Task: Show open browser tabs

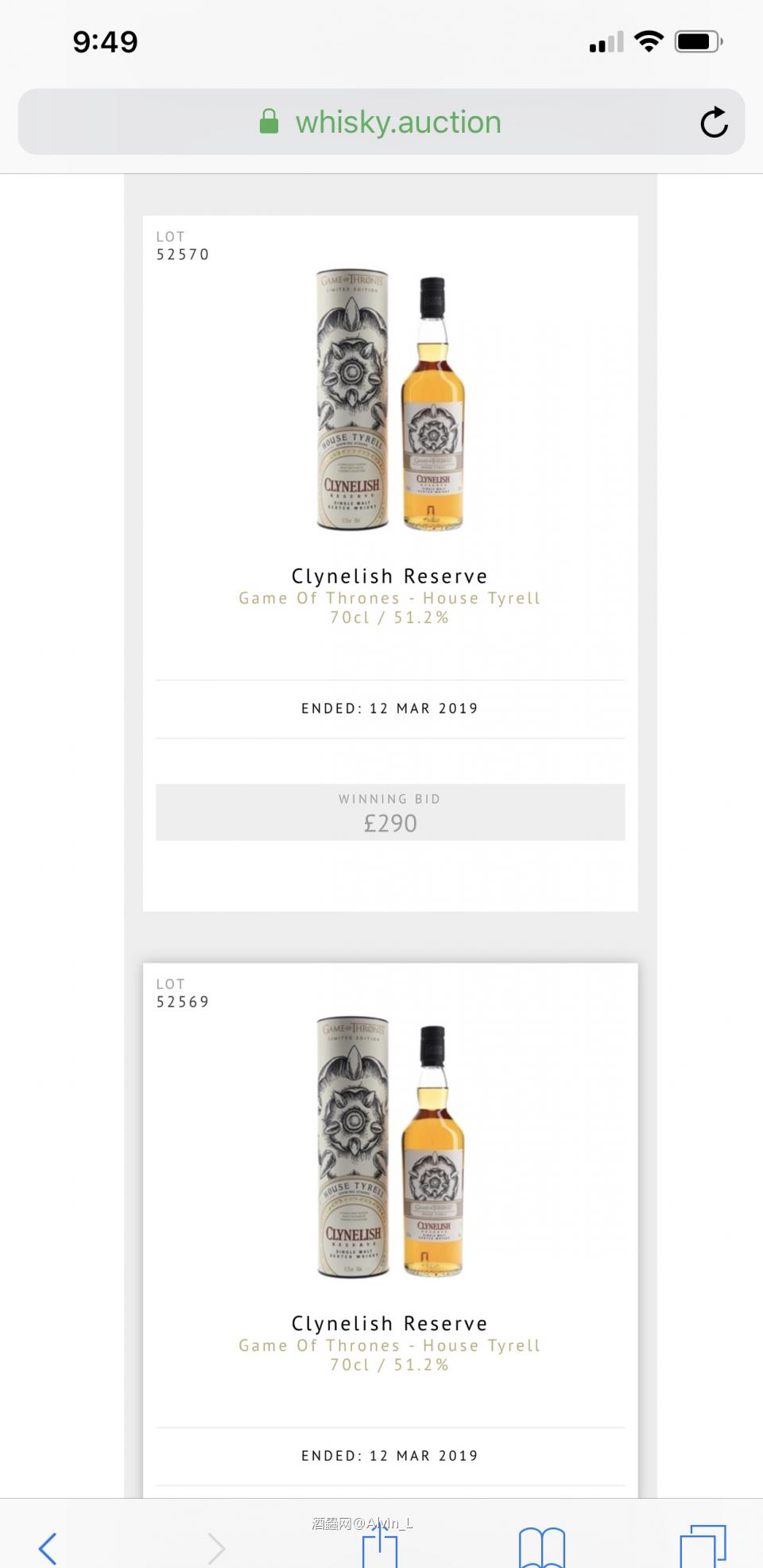Action: coord(703,1546)
